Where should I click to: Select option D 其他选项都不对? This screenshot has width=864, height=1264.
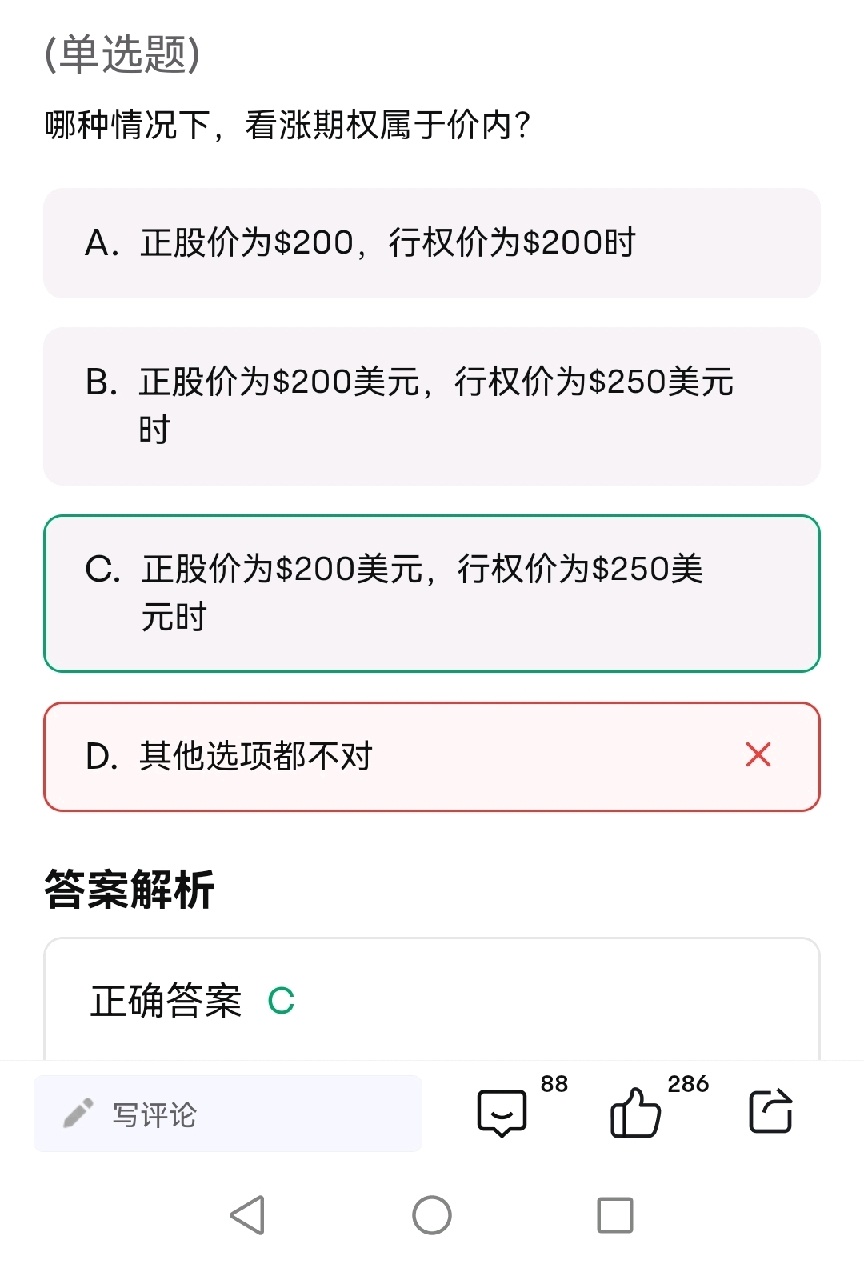pyautogui.click(x=431, y=756)
